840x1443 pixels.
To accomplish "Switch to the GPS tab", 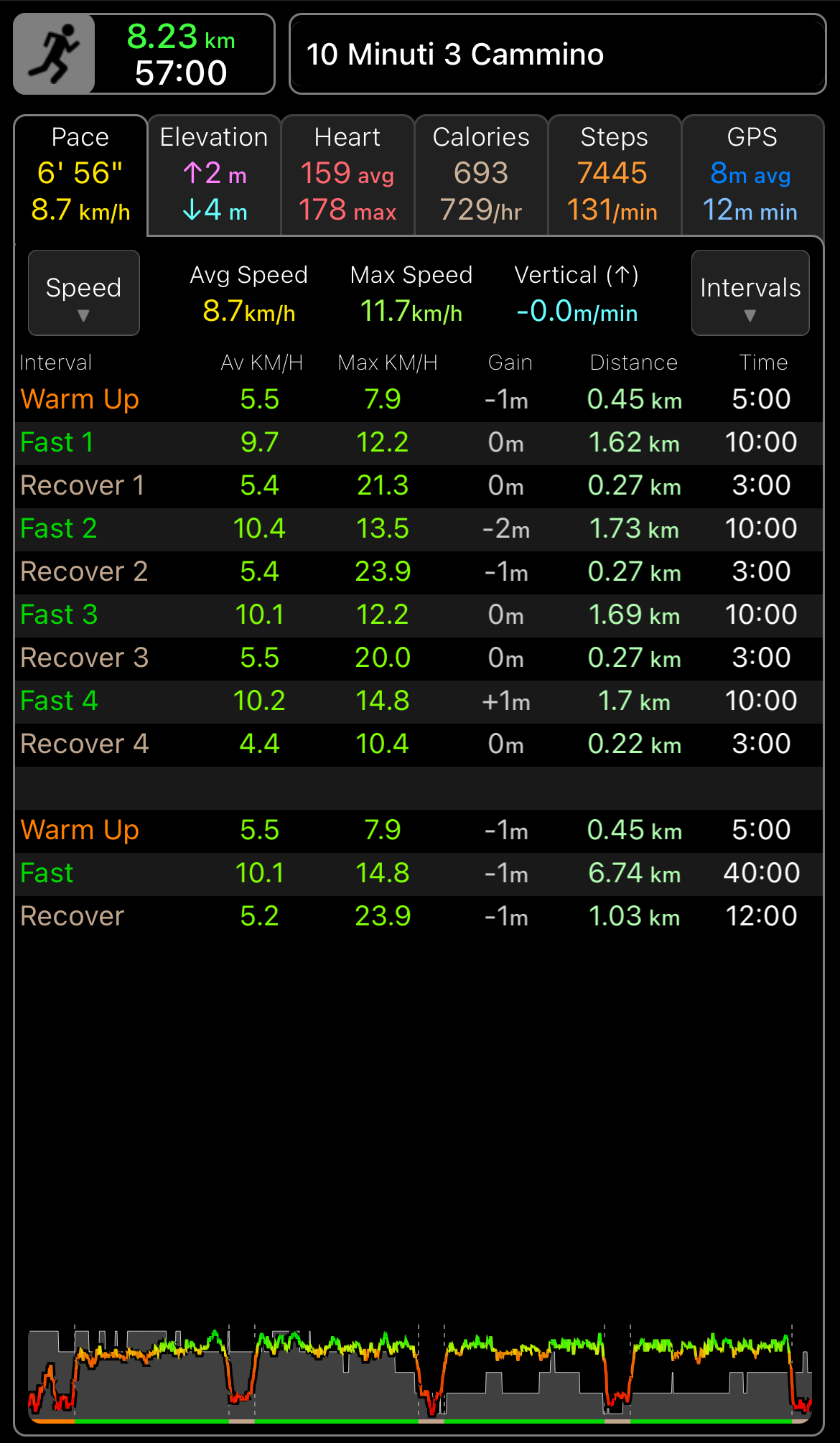I will click(x=752, y=174).
